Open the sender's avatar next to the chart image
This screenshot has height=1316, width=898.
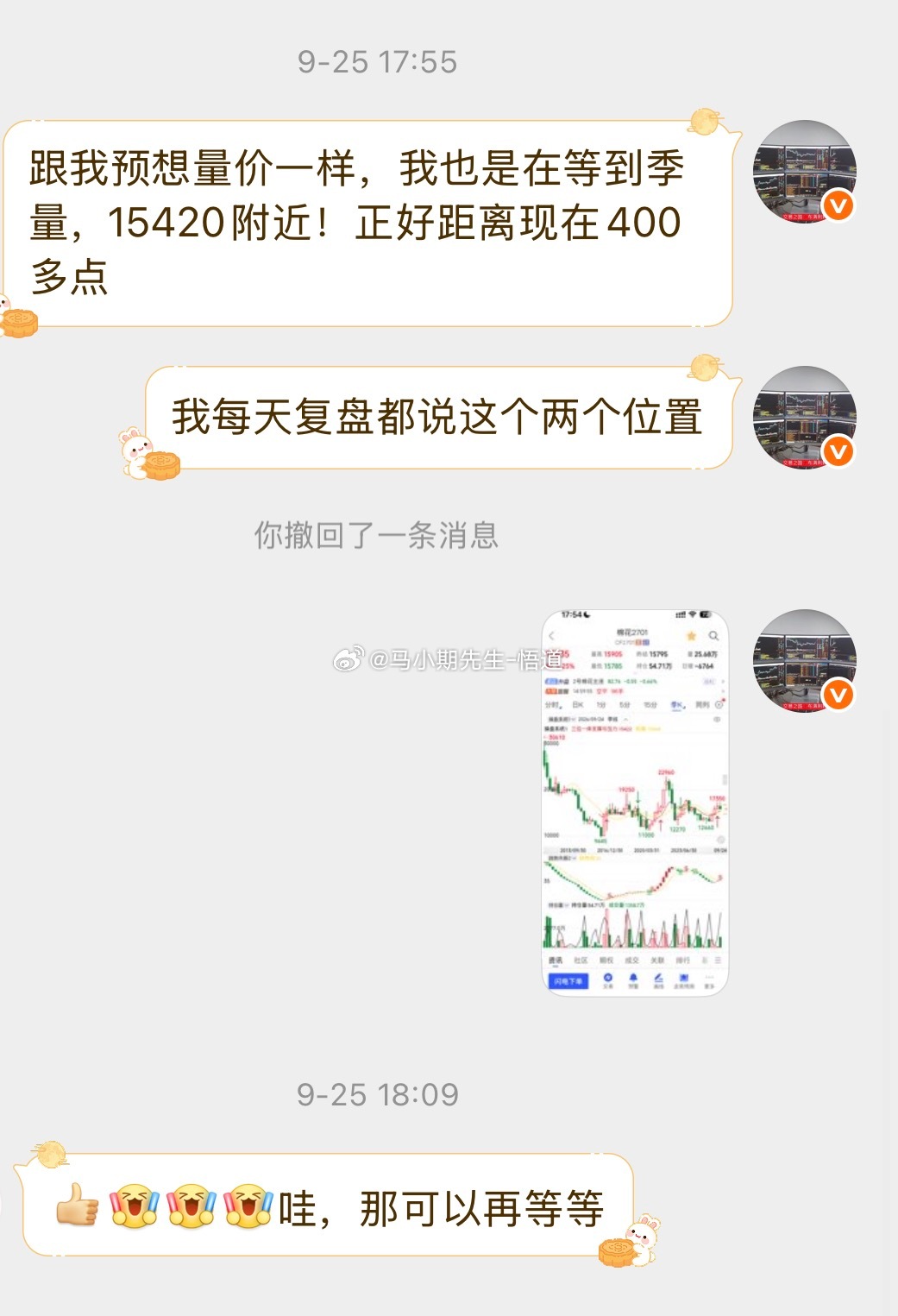click(804, 661)
